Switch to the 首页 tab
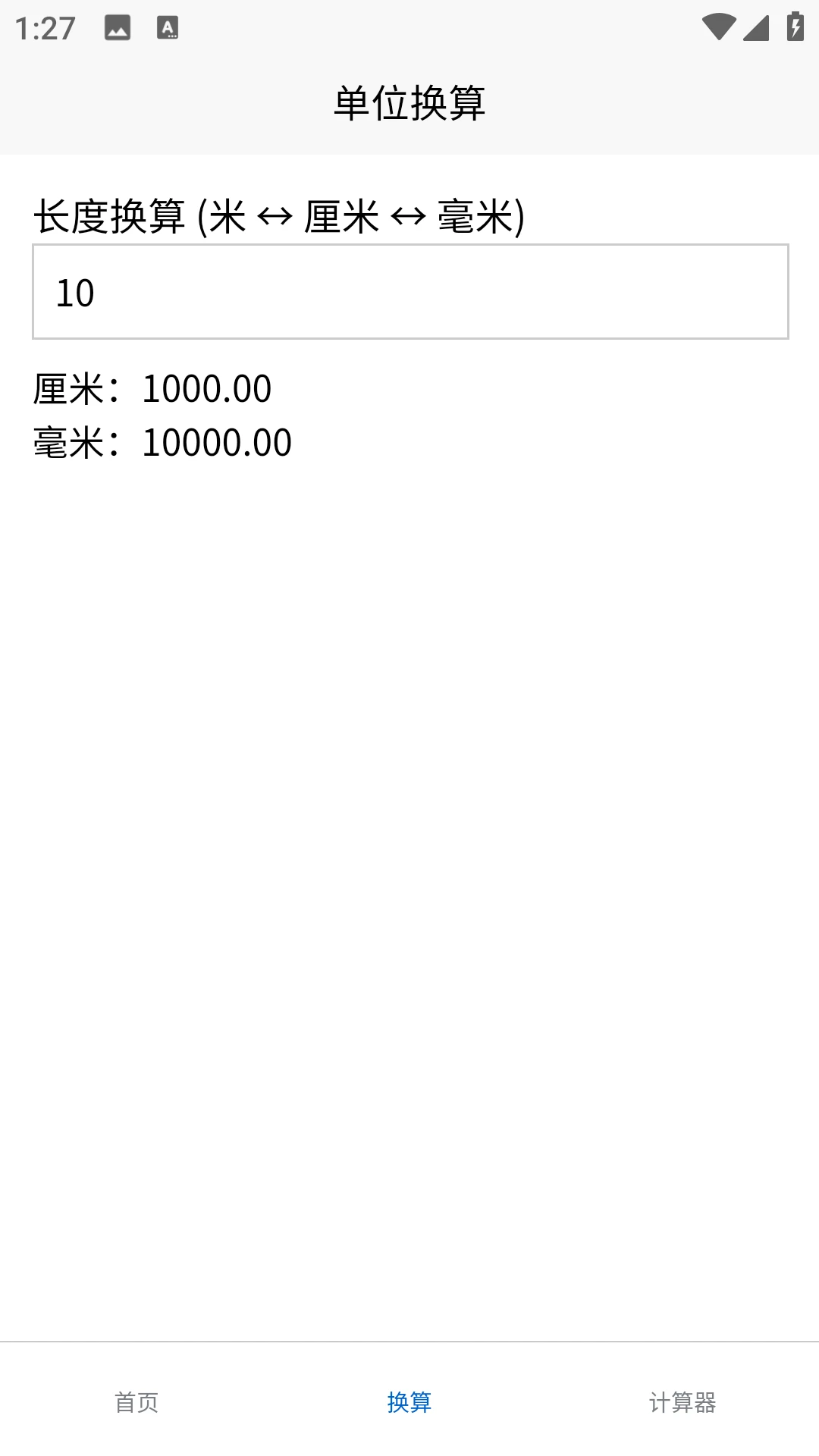The image size is (819, 1456). coord(136,1404)
